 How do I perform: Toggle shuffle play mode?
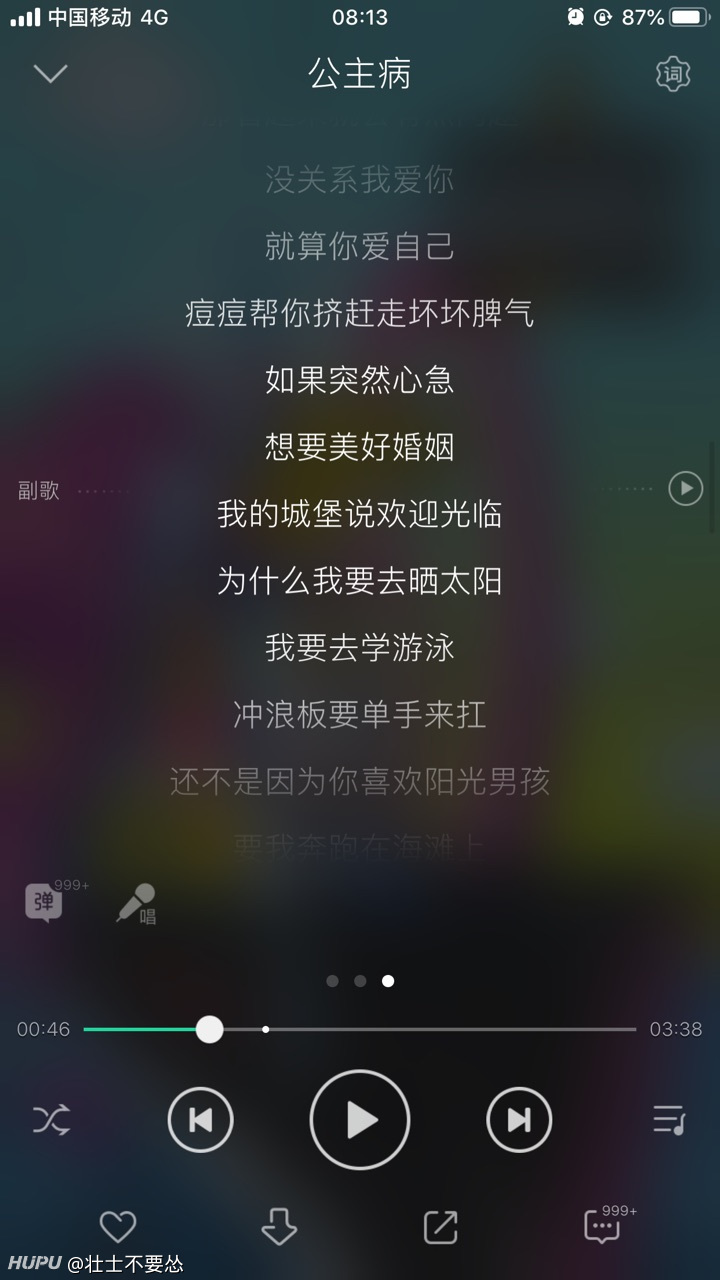click(x=51, y=1120)
